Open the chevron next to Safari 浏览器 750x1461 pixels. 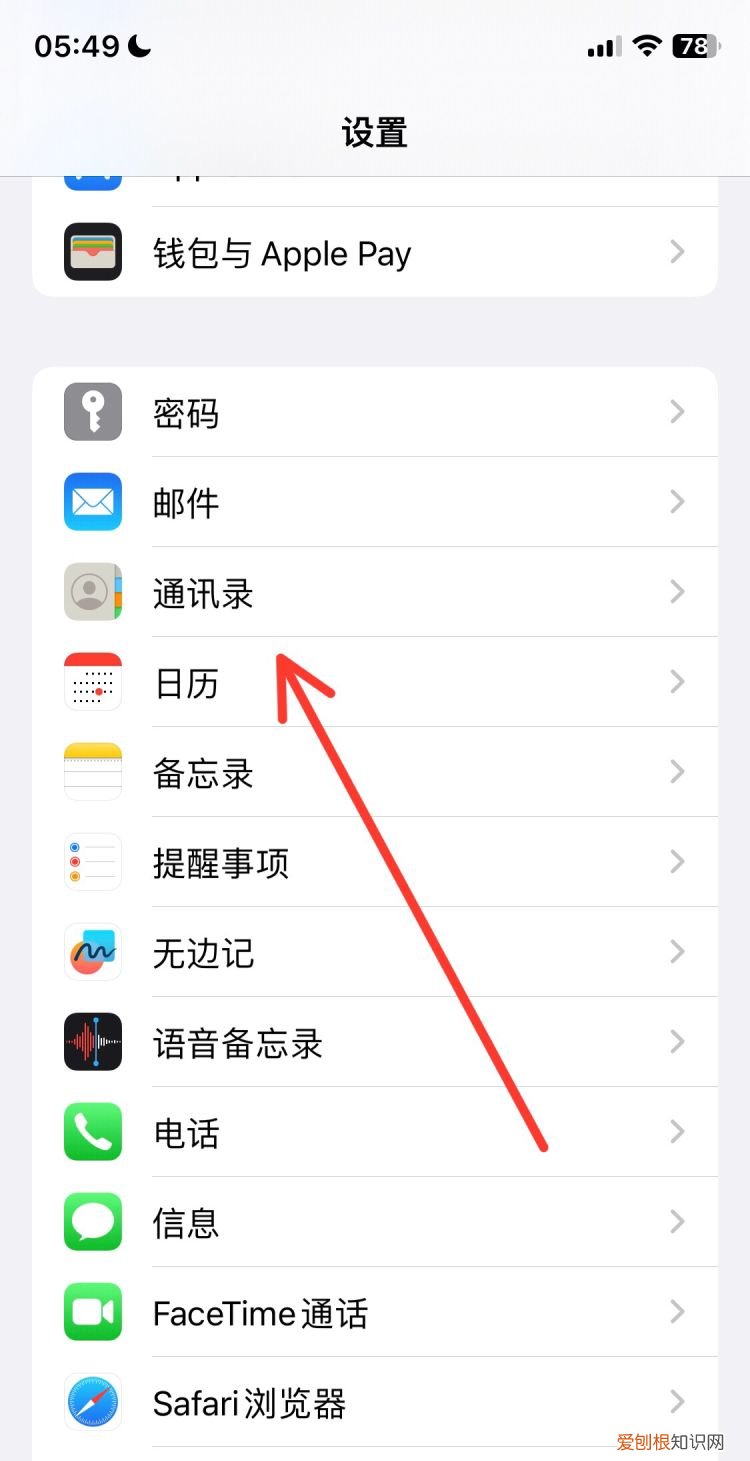(x=678, y=1402)
